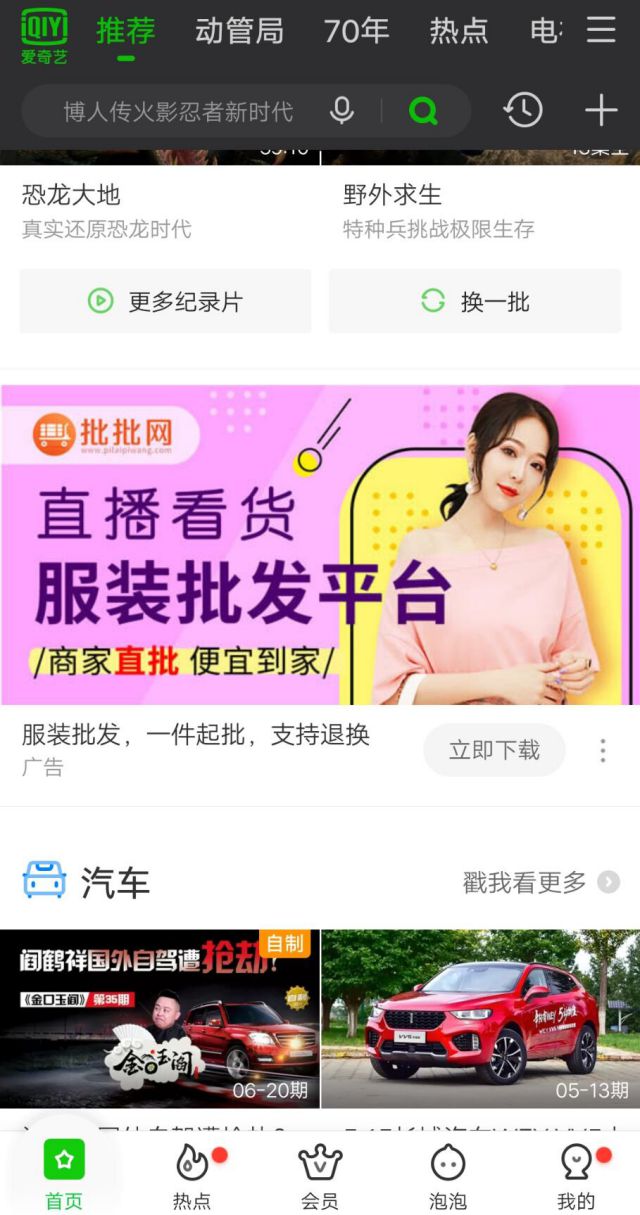Tap 戳我看更多 in the 汽车 section
This screenshot has width=640, height=1215.
(x=540, y=882)
